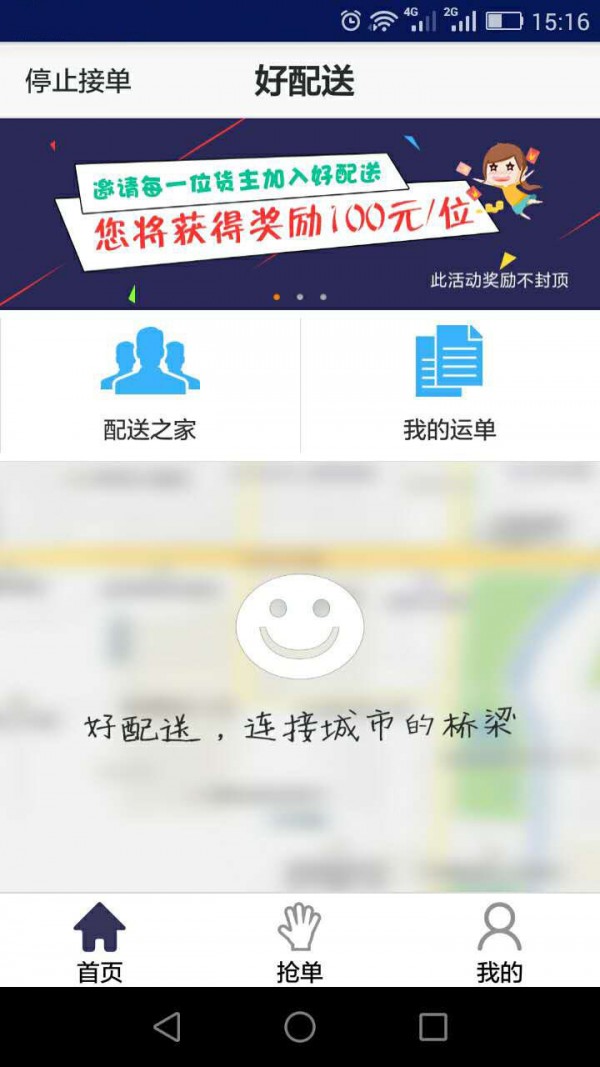Open 配送之家 section
Screen dimensions: 600x1067
(150, 385)
